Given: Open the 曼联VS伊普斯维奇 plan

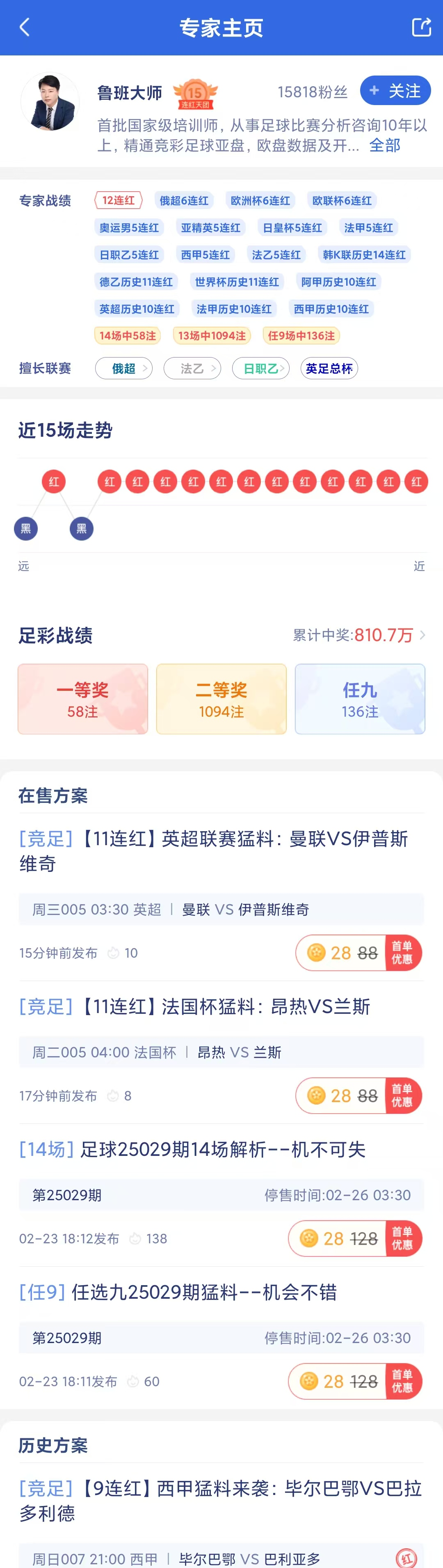Looking at the screenshot, I should pos(213,850).
